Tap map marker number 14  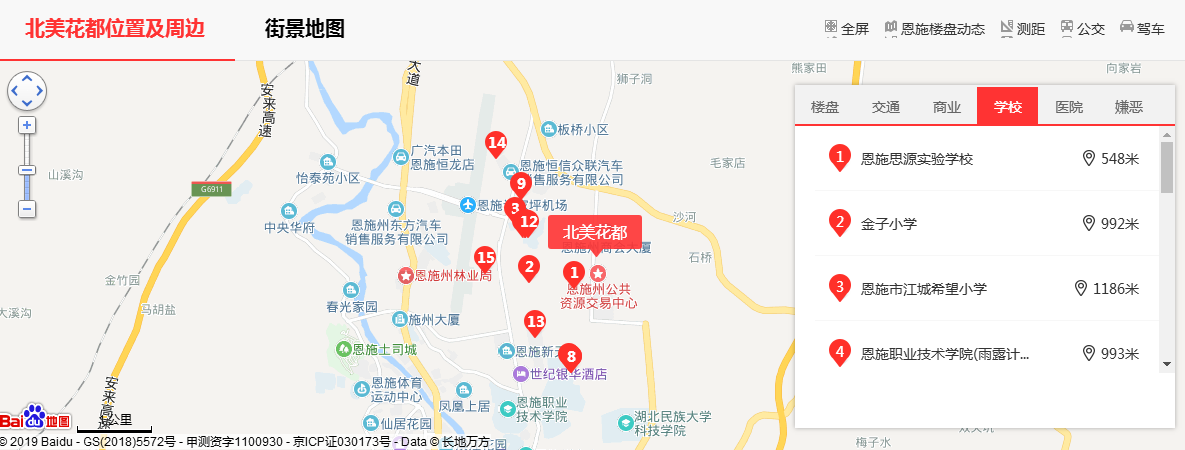pyautogui.click(x=496, y=144)
